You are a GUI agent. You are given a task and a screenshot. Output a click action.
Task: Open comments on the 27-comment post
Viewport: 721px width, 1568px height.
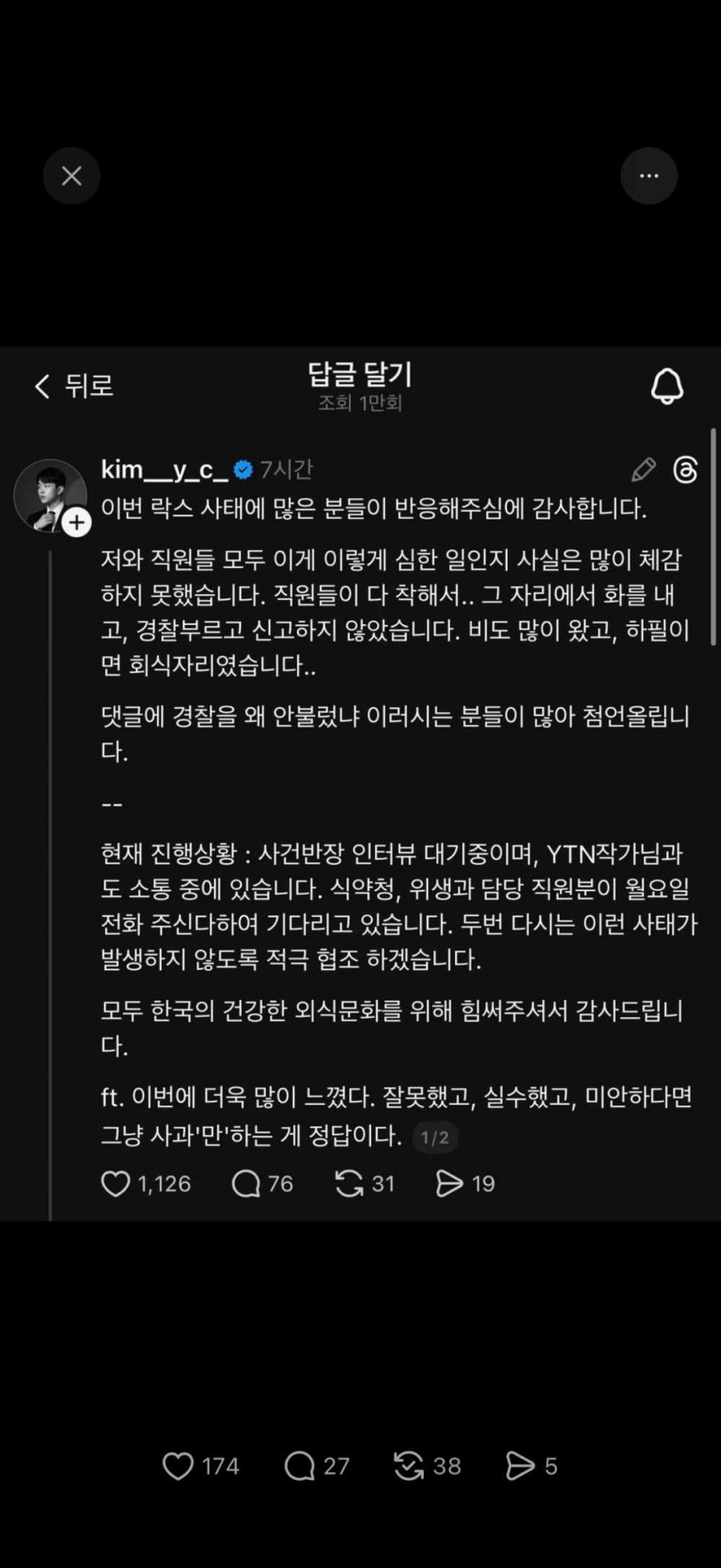(x=300, y=1465)
